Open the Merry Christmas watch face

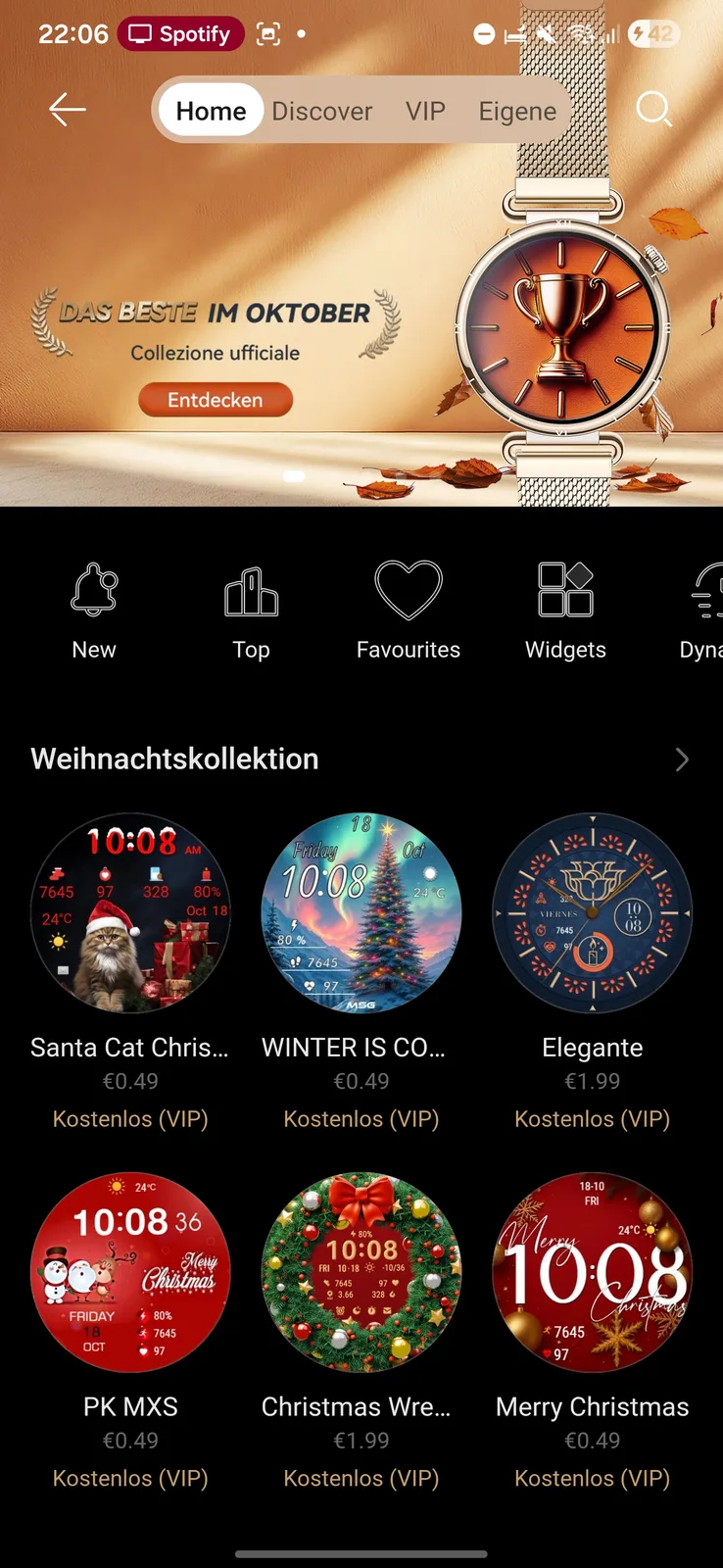click(x=592, y=1272)
